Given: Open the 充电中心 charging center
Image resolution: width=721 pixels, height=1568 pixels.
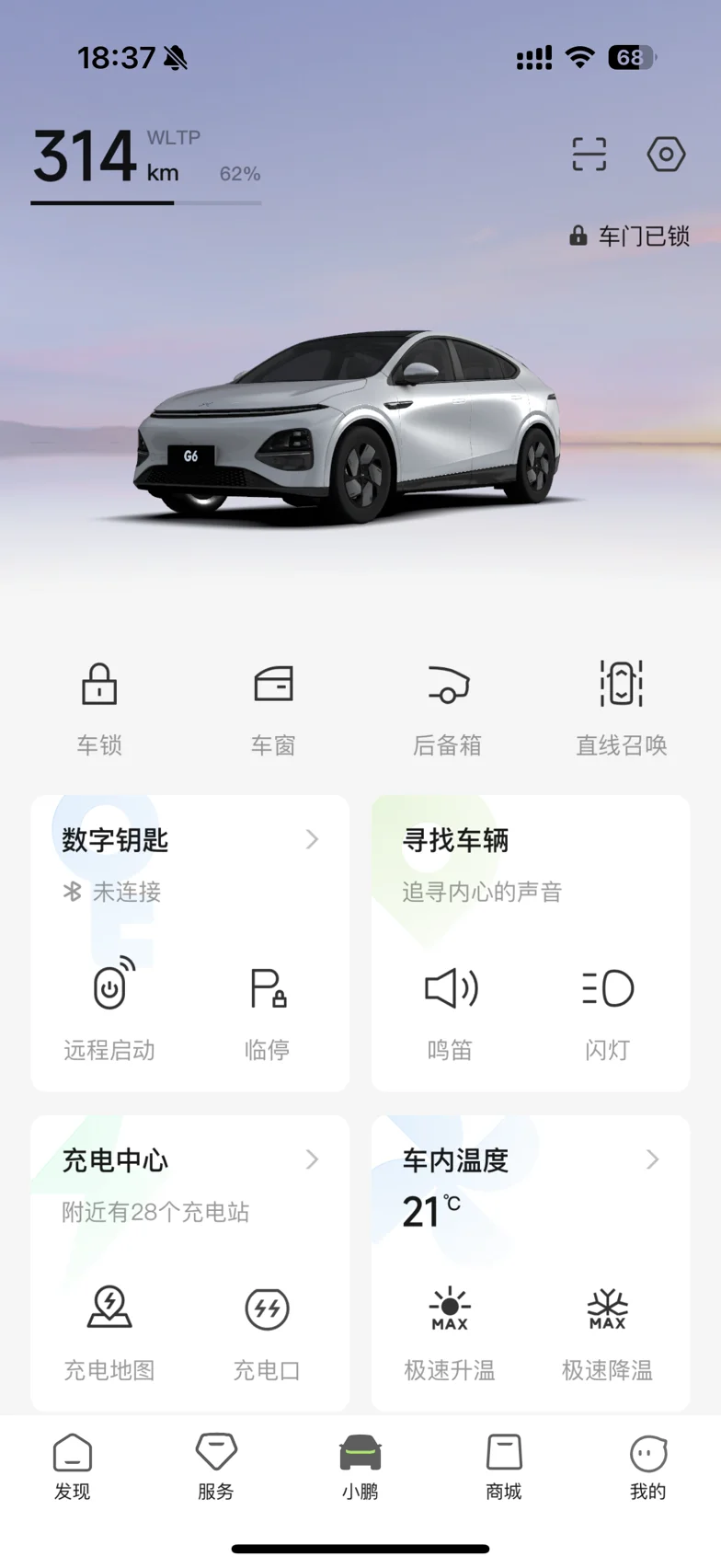Looking at the screenshot, I should coord(312,1159).
